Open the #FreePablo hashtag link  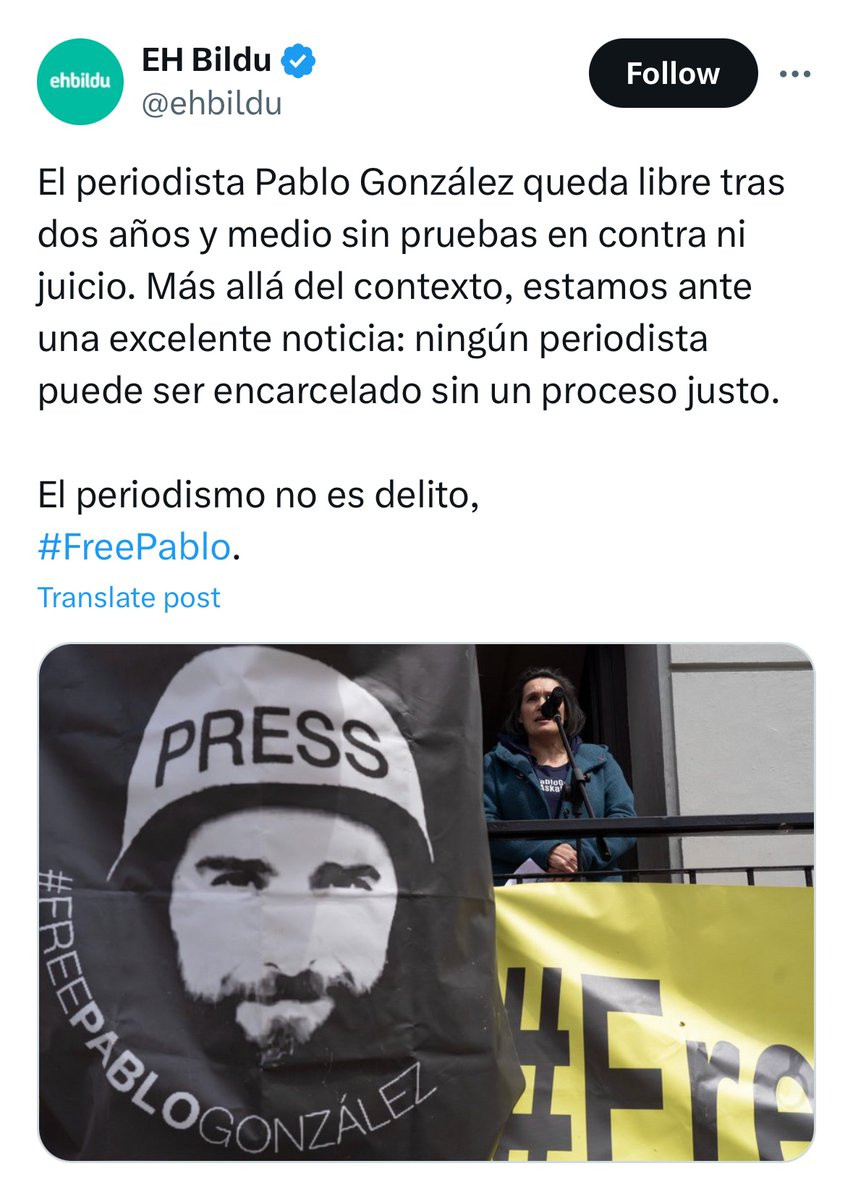pyautogui.click(x=134, y=547)
